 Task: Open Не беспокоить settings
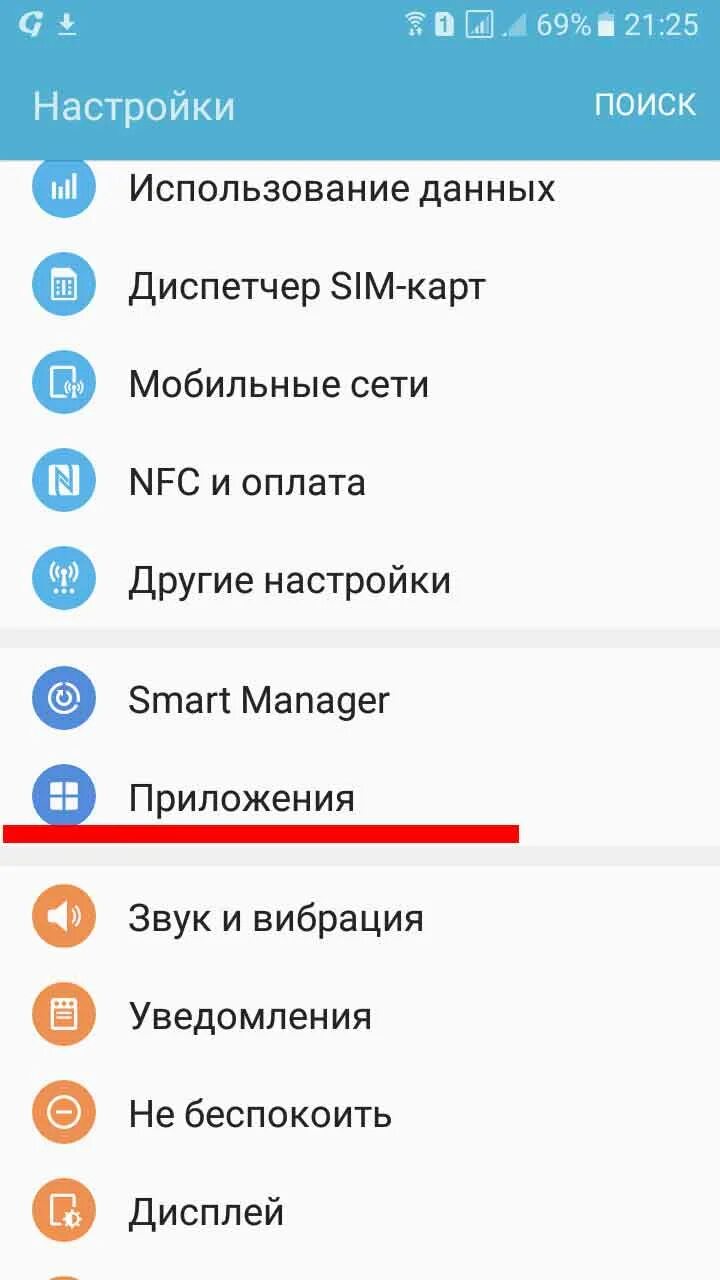click(x=360, y=1114)
